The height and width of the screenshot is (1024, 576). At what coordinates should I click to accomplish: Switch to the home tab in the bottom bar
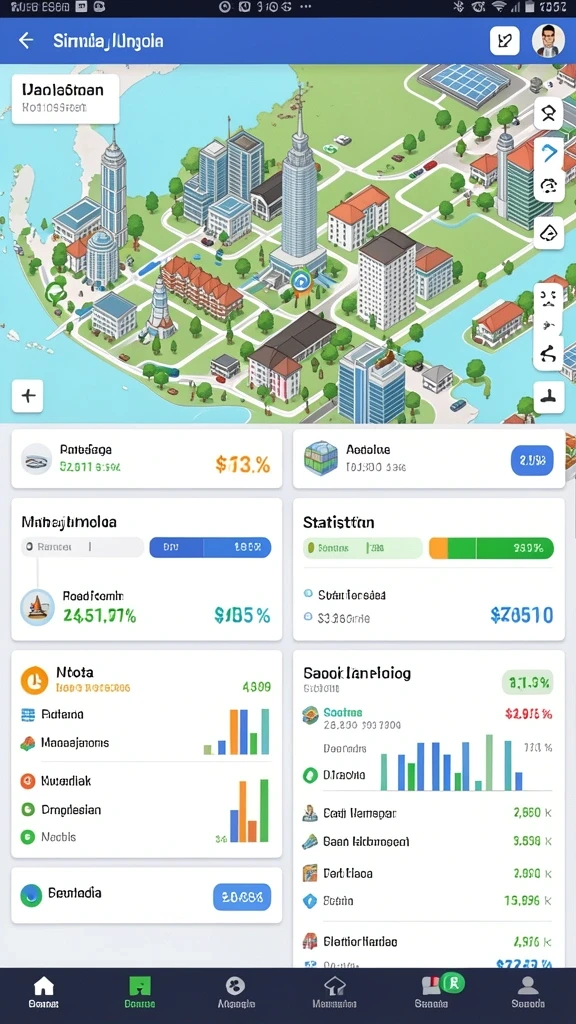click(x=43, y=992)
